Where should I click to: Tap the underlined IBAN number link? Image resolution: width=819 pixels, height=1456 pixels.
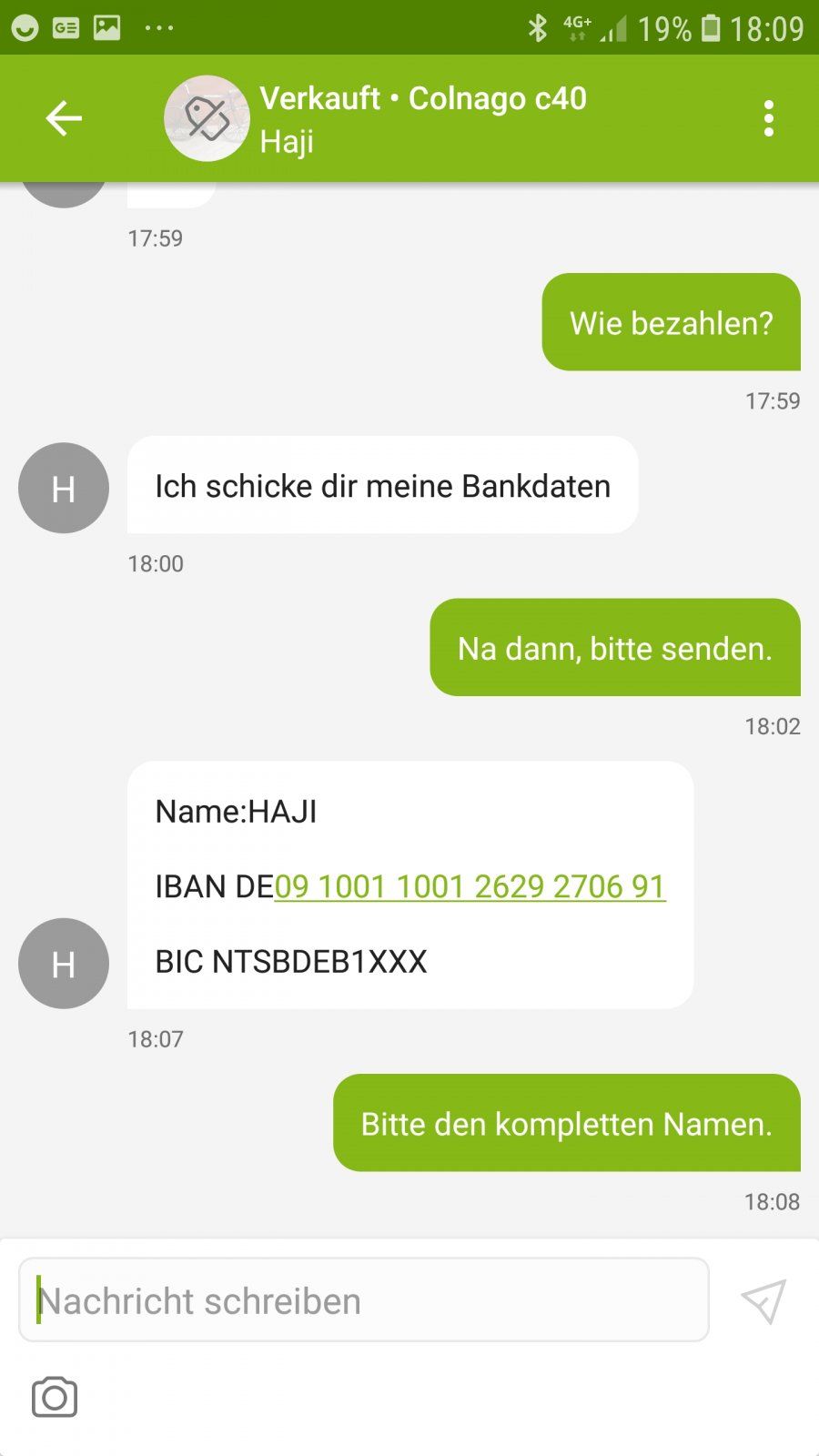[x=470, y=886]
